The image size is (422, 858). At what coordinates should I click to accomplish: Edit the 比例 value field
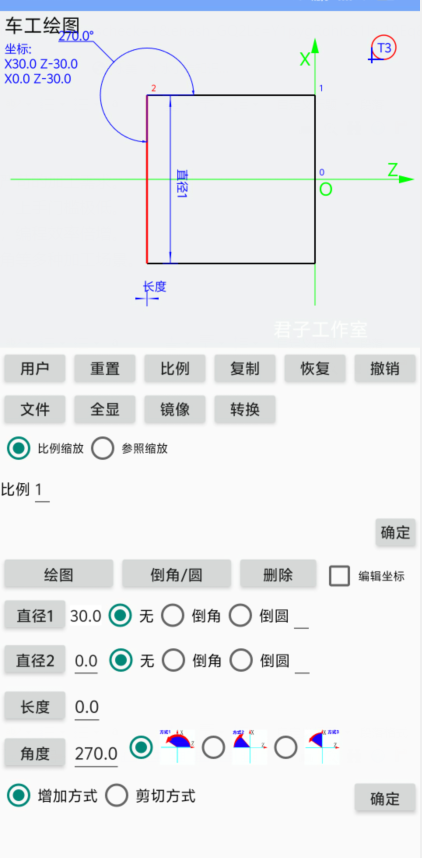42,490
